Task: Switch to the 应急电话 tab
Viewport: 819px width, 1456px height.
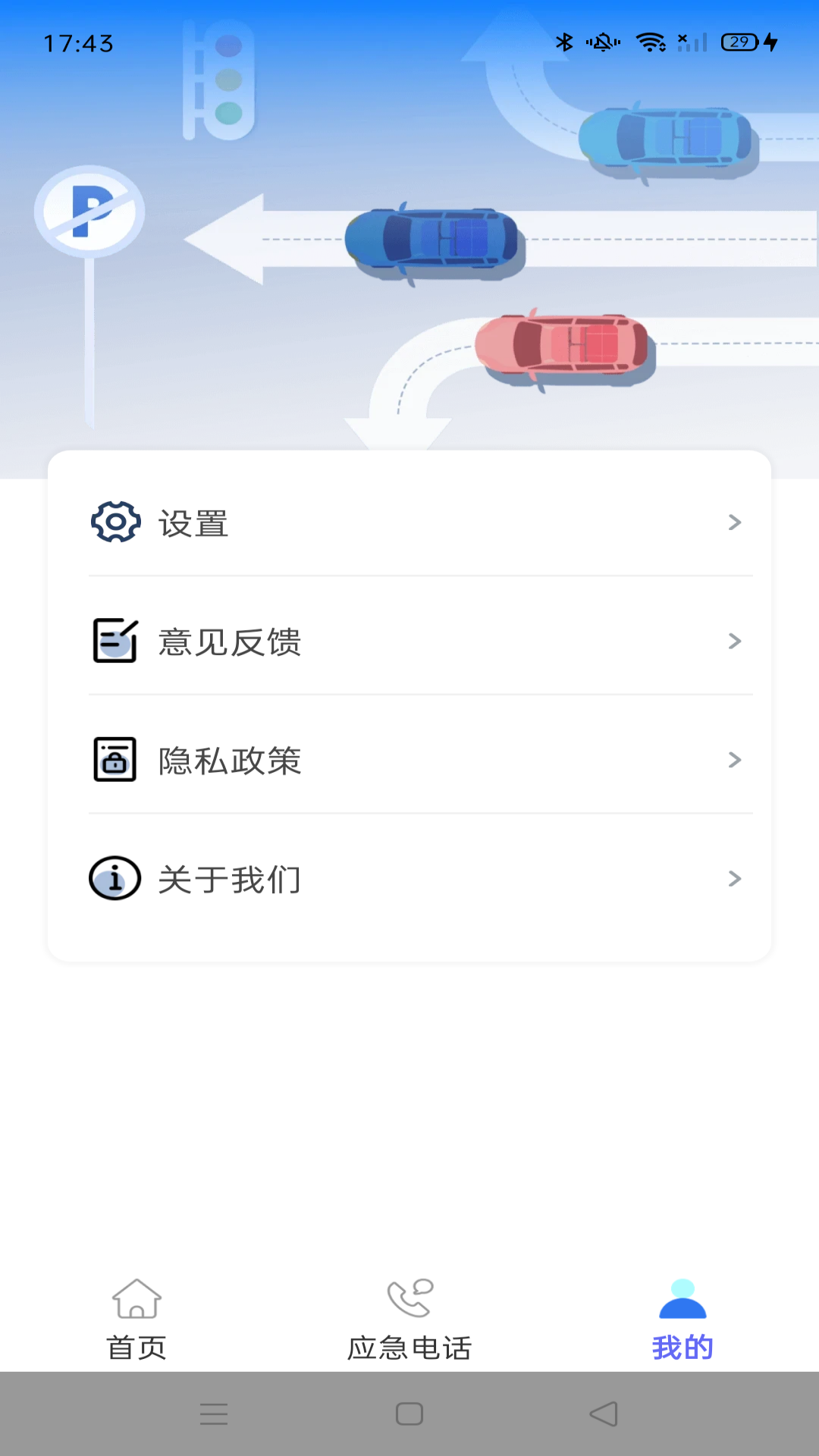Action: tap(409, 1319)
